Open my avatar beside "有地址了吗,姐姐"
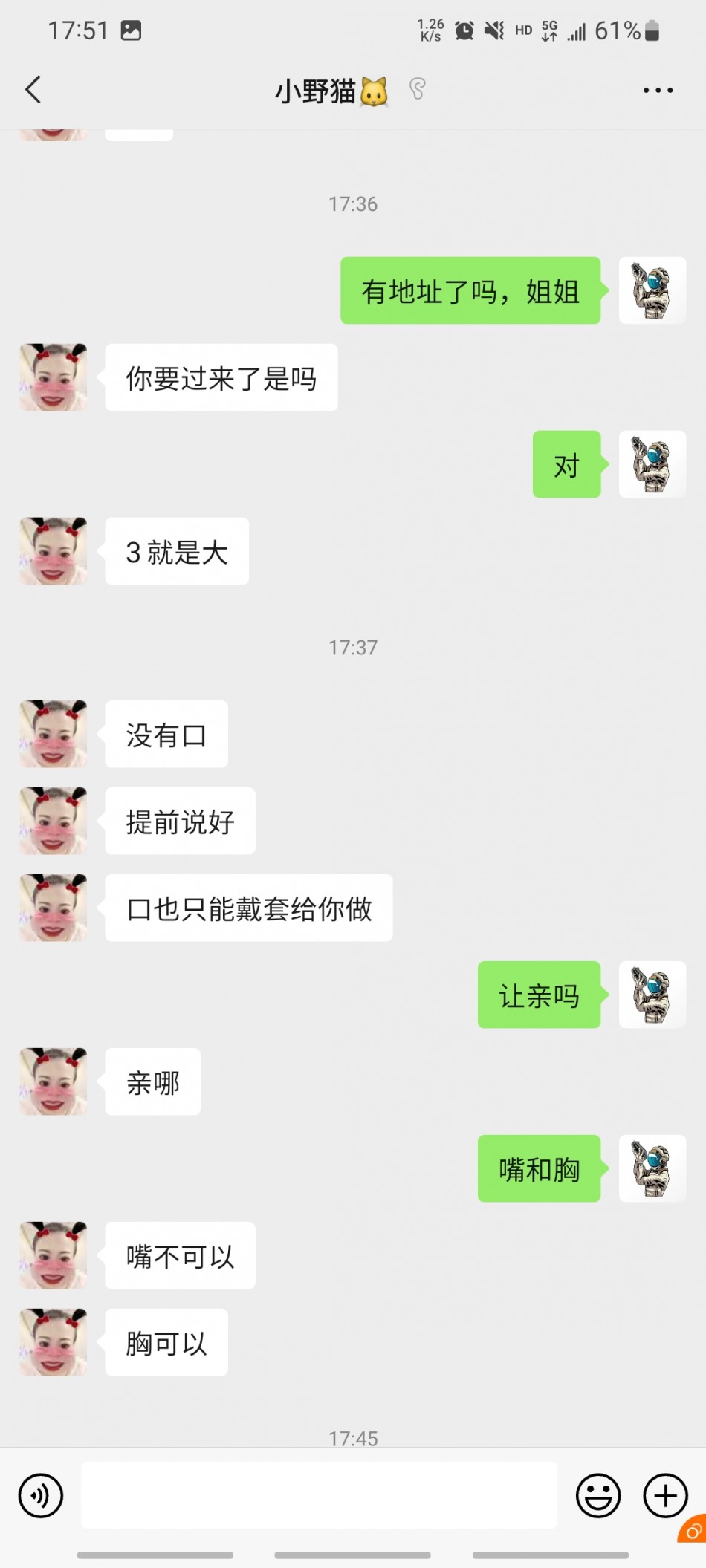Viewport: 706px width, 1568px height. (652, 290)
